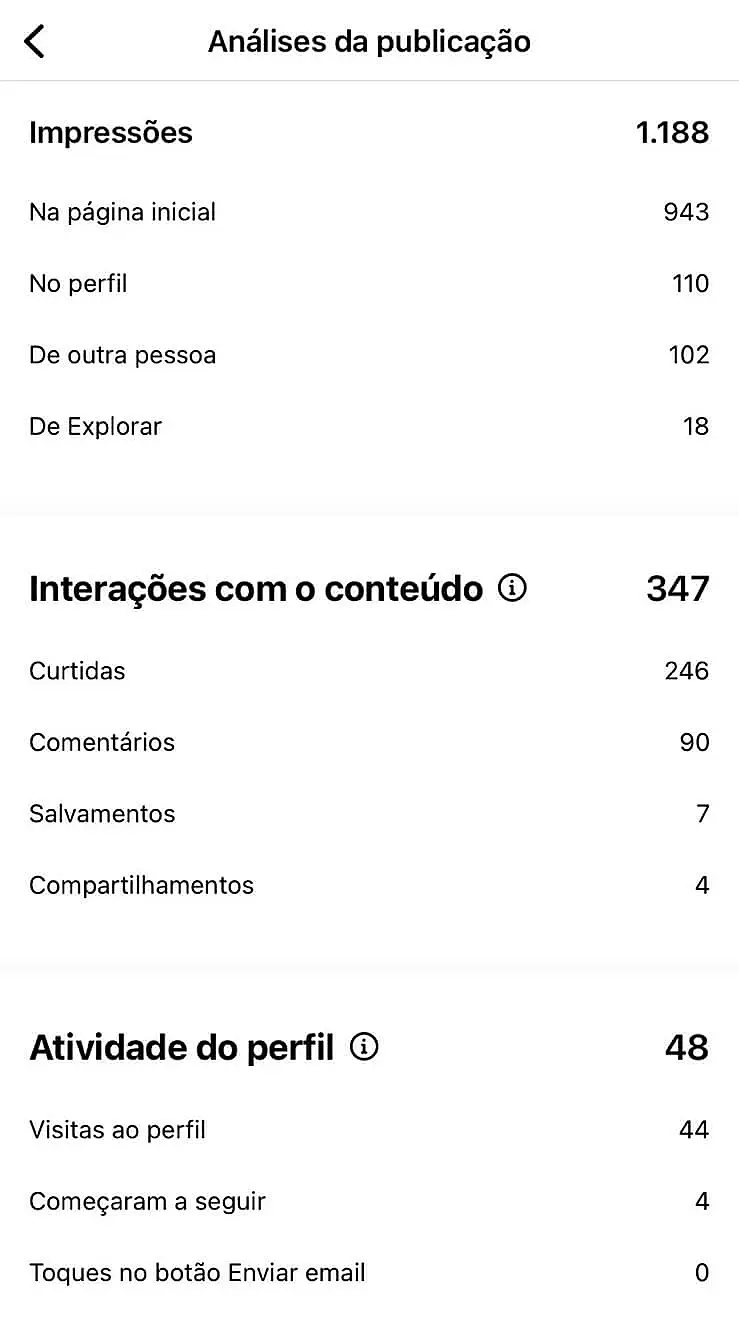This screenshot has height=1324, width=739.
Task: Tap the total 1.188 impressions value
Action: pyautogui.click(x=673, y=132)
